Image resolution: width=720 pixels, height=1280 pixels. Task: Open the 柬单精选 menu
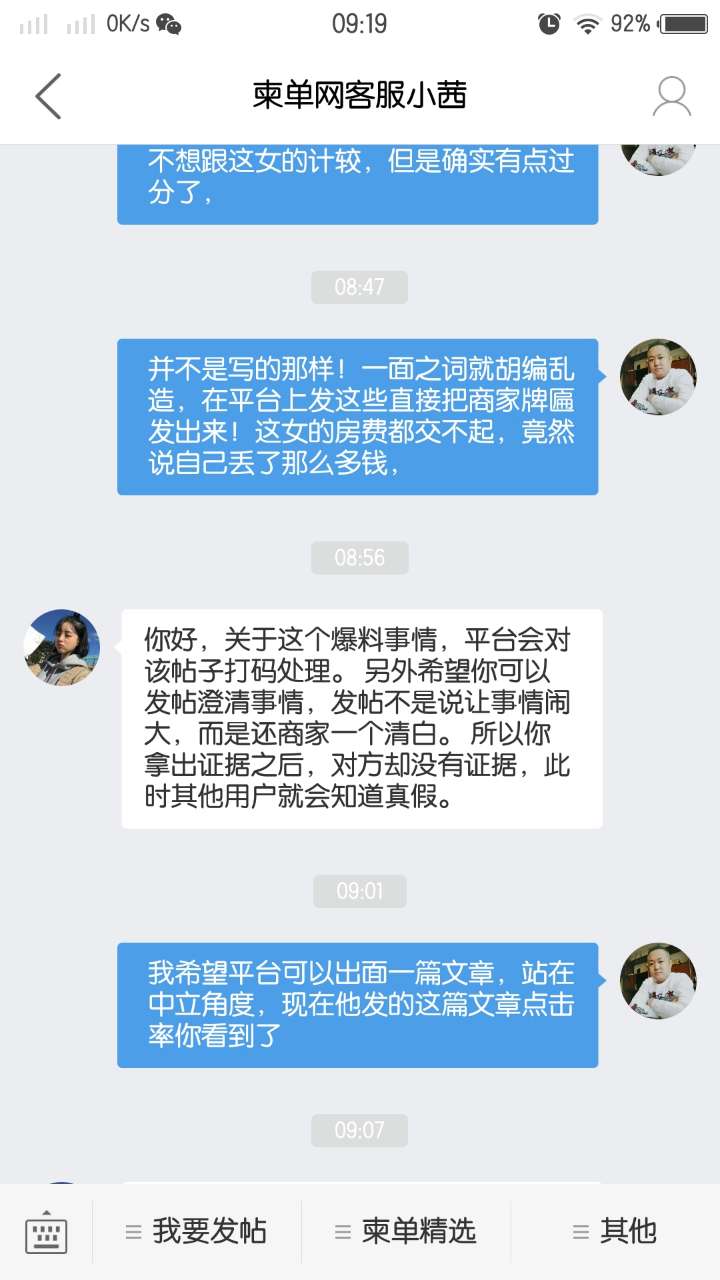pyautogui.click(x=406, y=1231)
